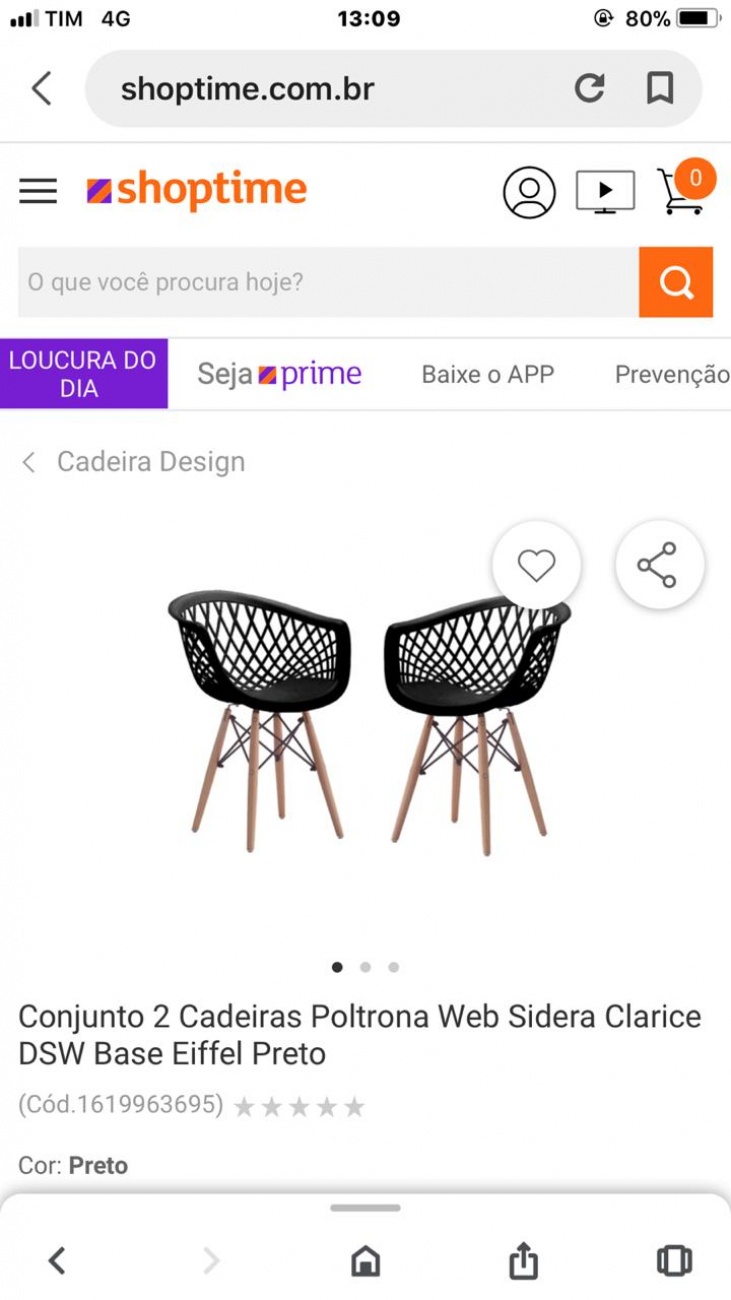Open the user account icon
This screenshot has width=731, height=1300.
529,192
